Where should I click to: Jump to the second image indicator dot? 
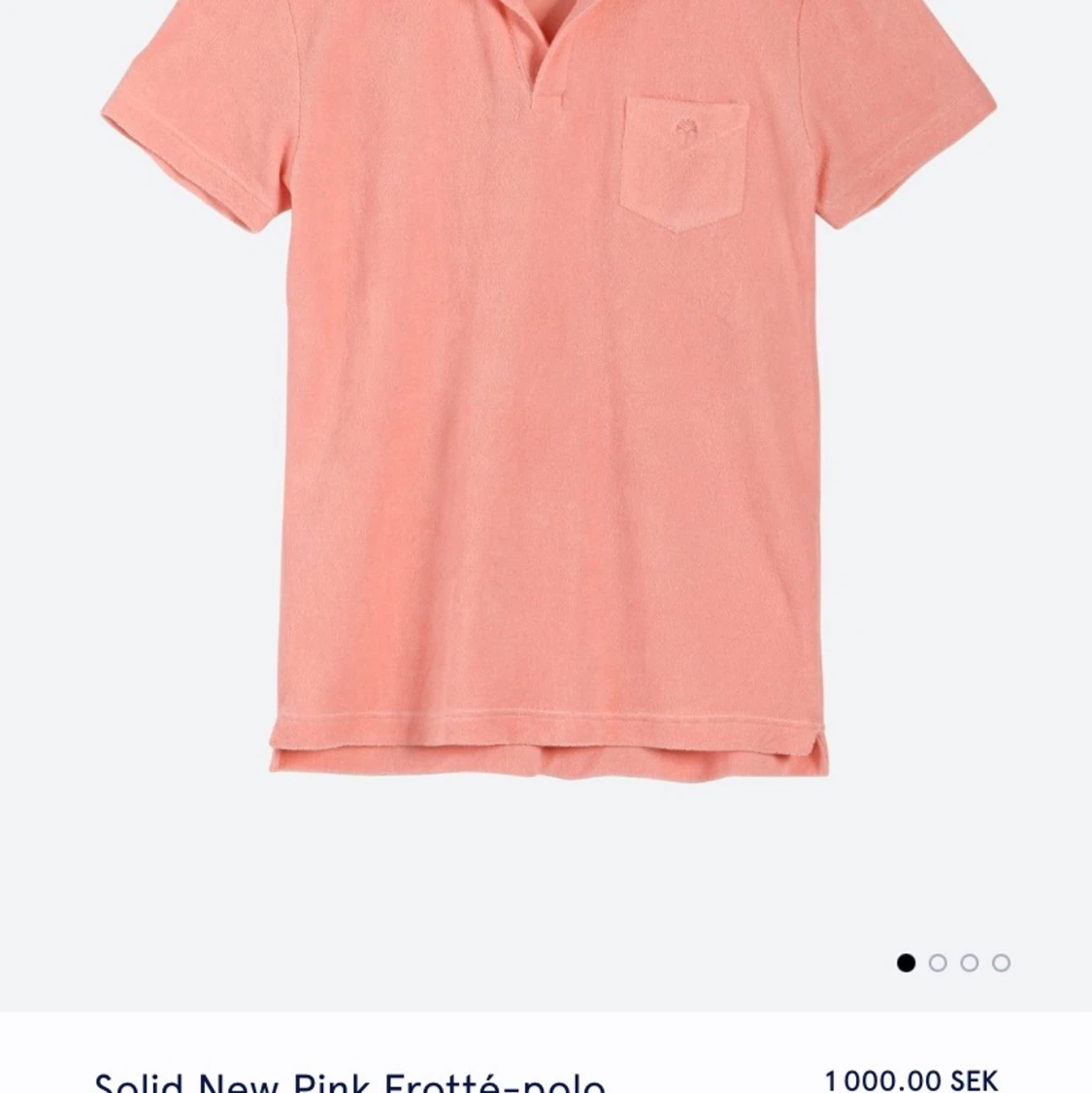coord(938,963)
